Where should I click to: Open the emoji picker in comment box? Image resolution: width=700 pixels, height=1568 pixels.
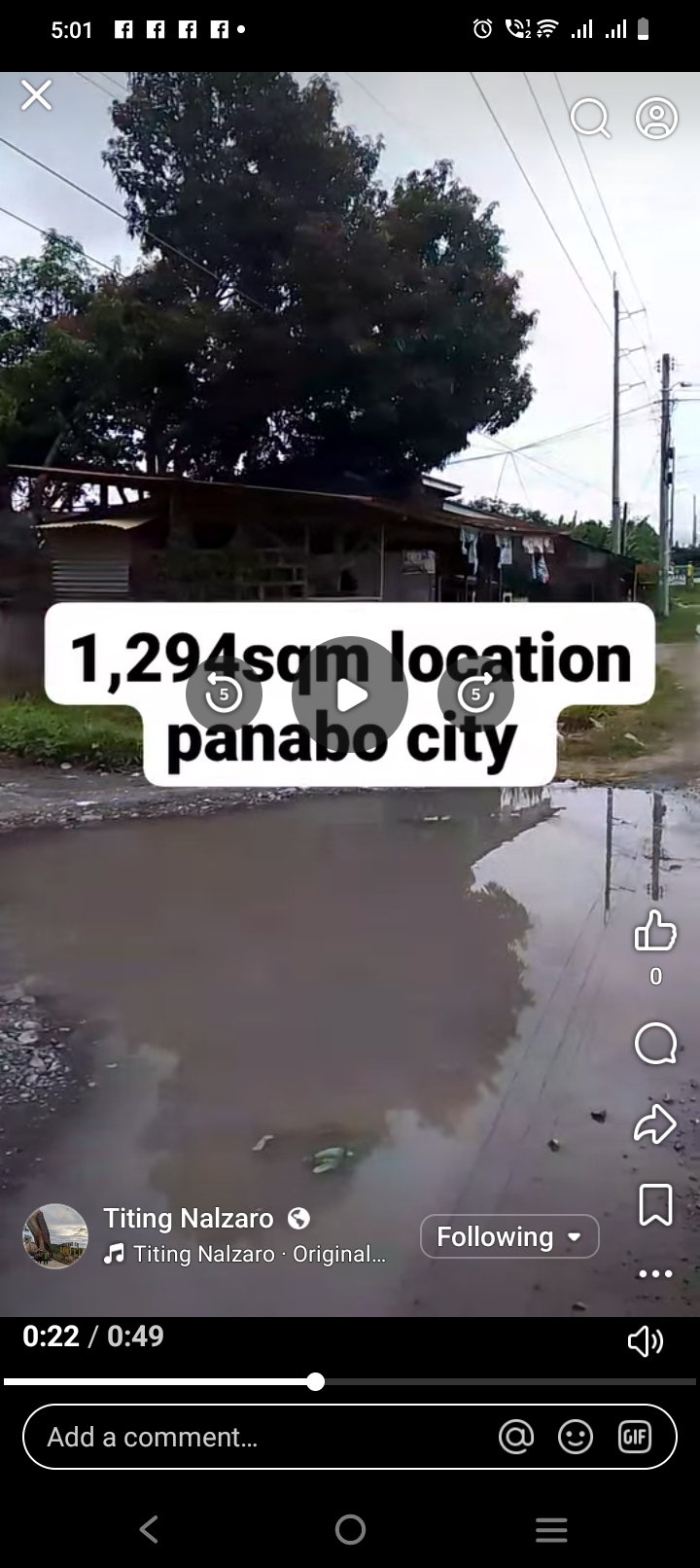(576, 1437)
